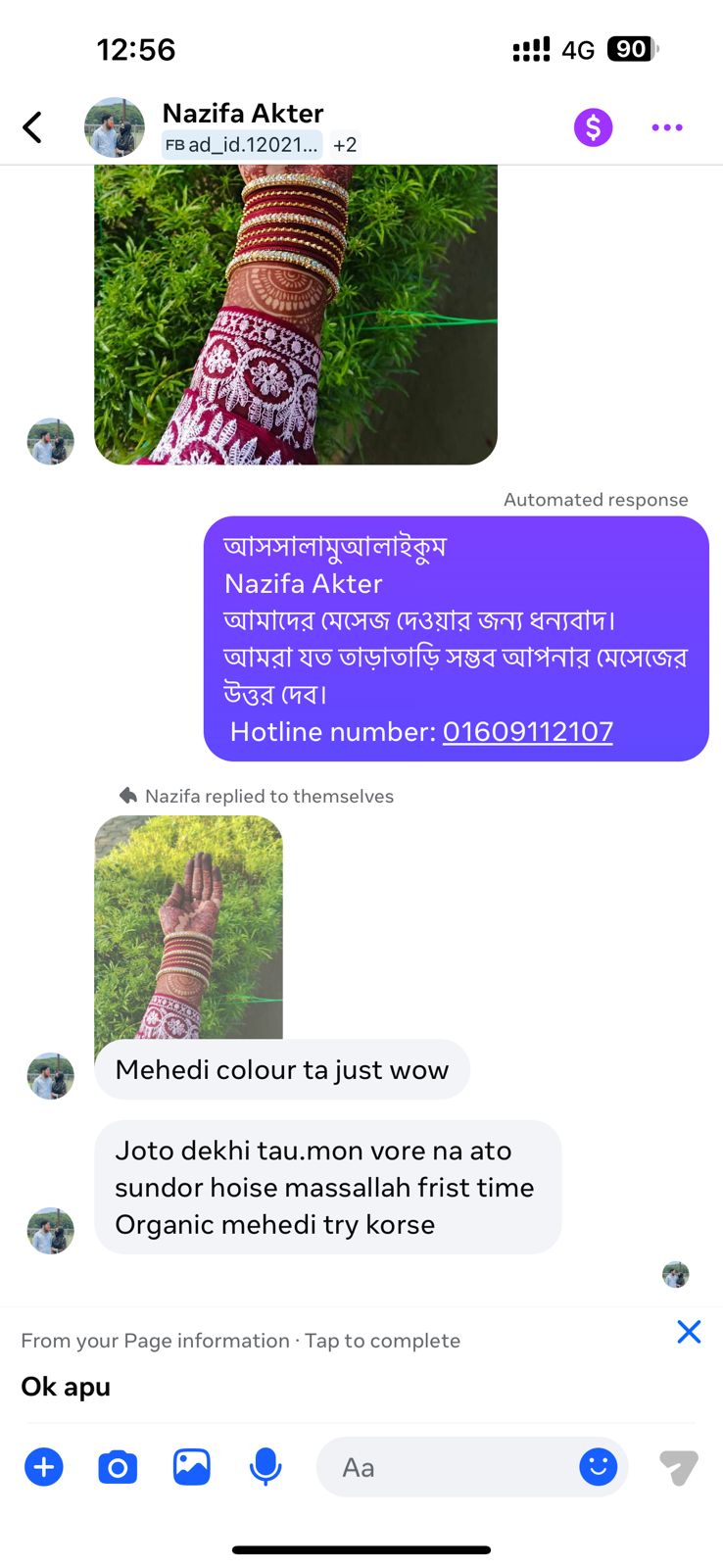723x1568 pixels.
Task: Call hotline number 01609112107 link
Action: [528, 731]
